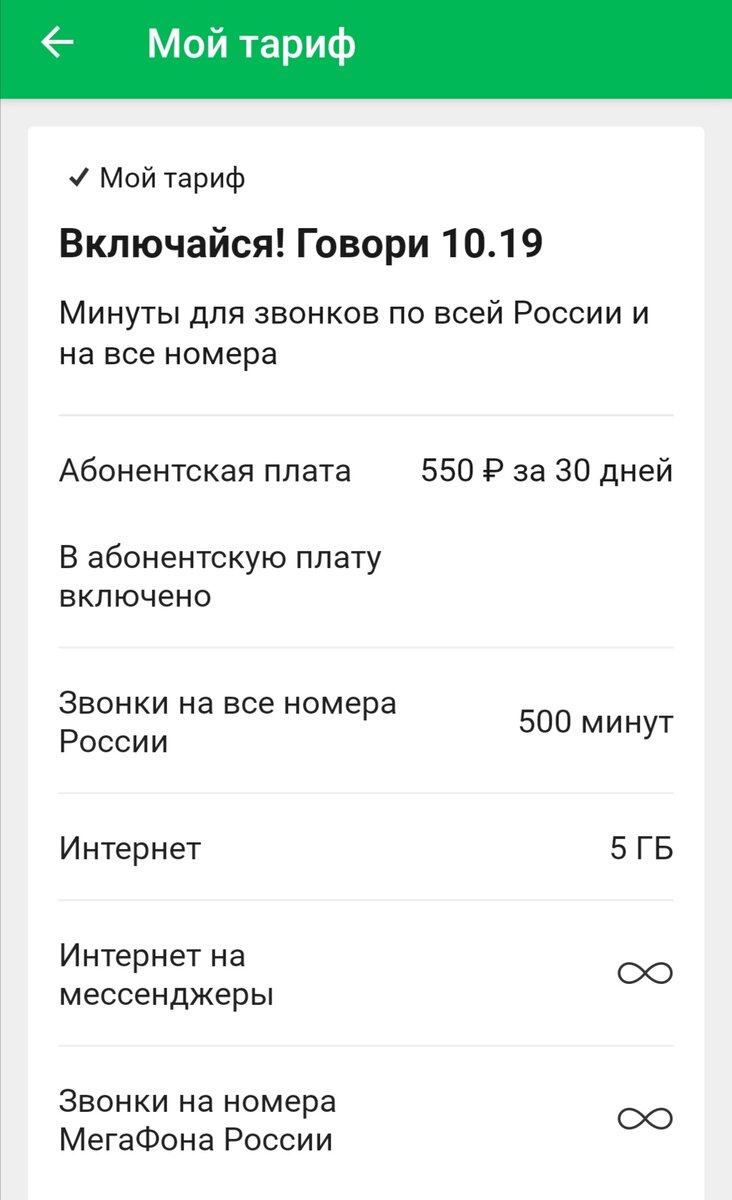Tap the tariff card container

366,650
